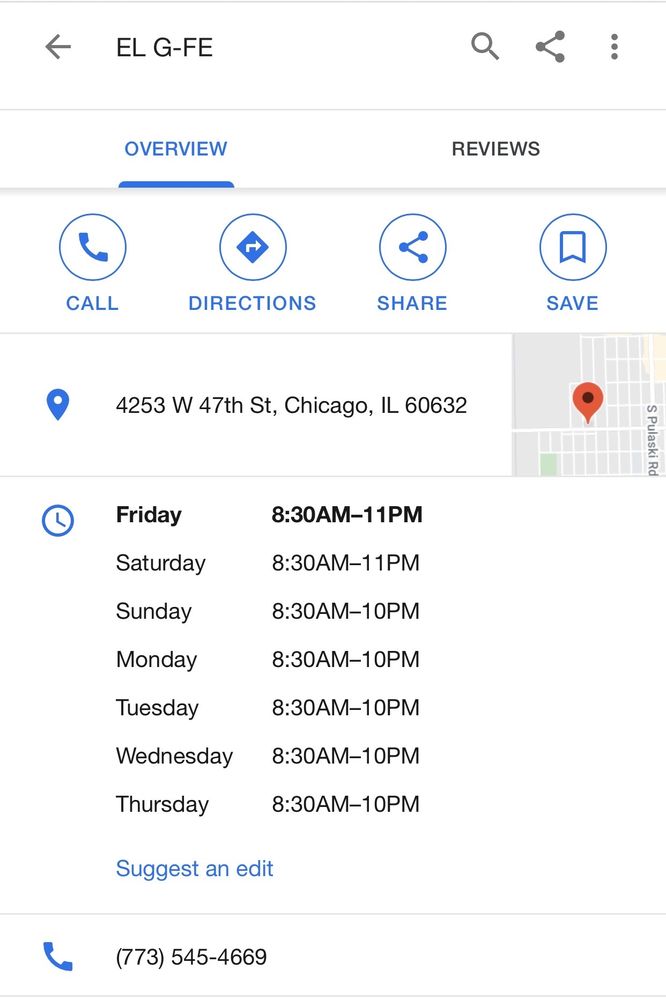The image size is (666, 1000).
Task: Open the map thumbnail with the red pin
Action: 588,405
